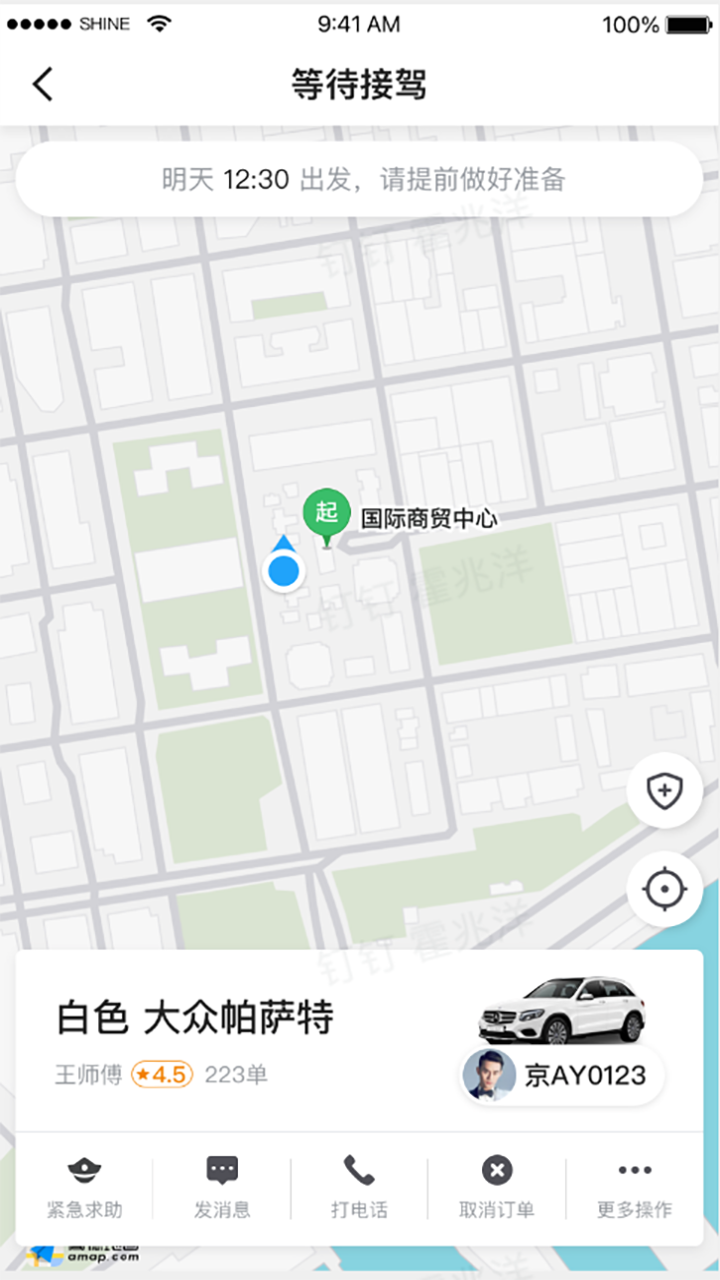Open the driver's profile photo
This screenshot has width=720, height=1280.
pos(487,1075)
